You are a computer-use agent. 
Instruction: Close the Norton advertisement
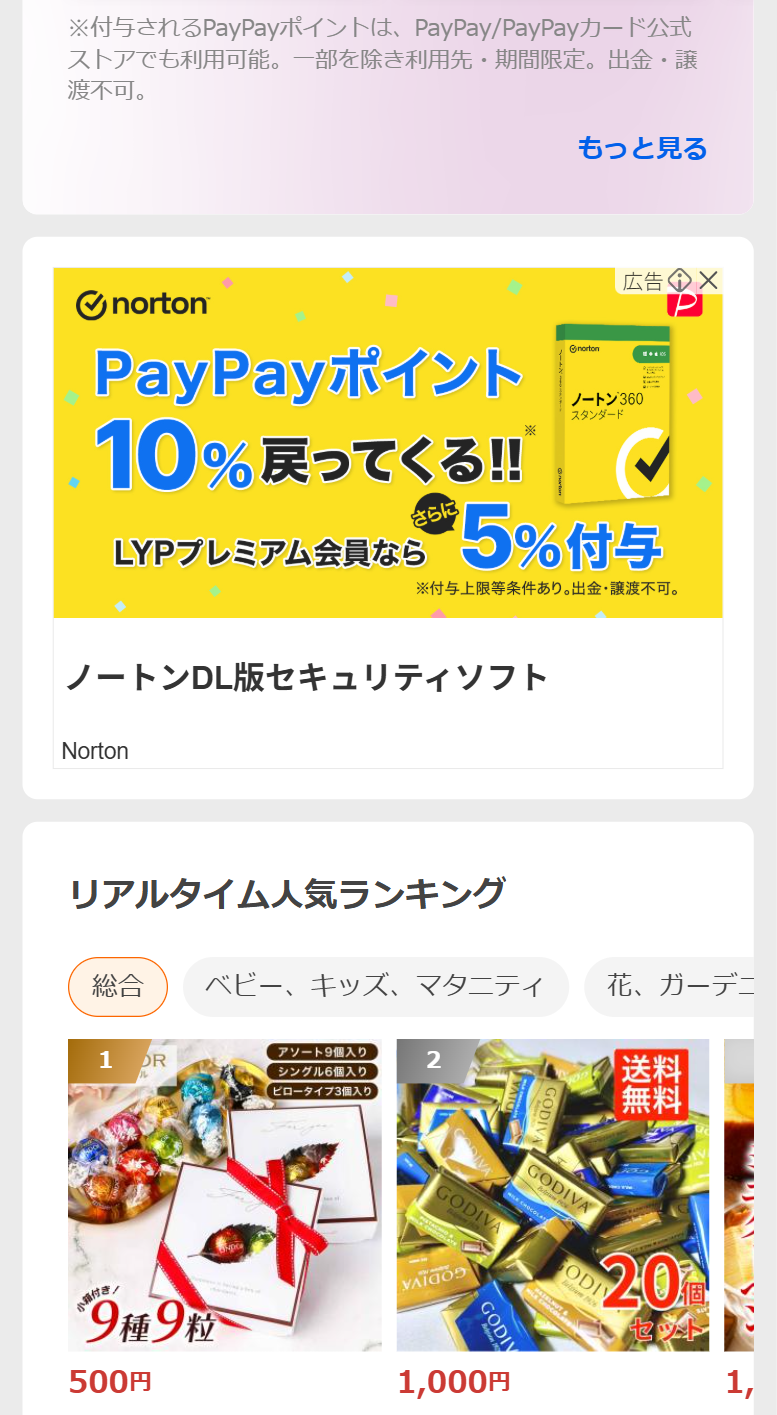[x=709, y=280]
